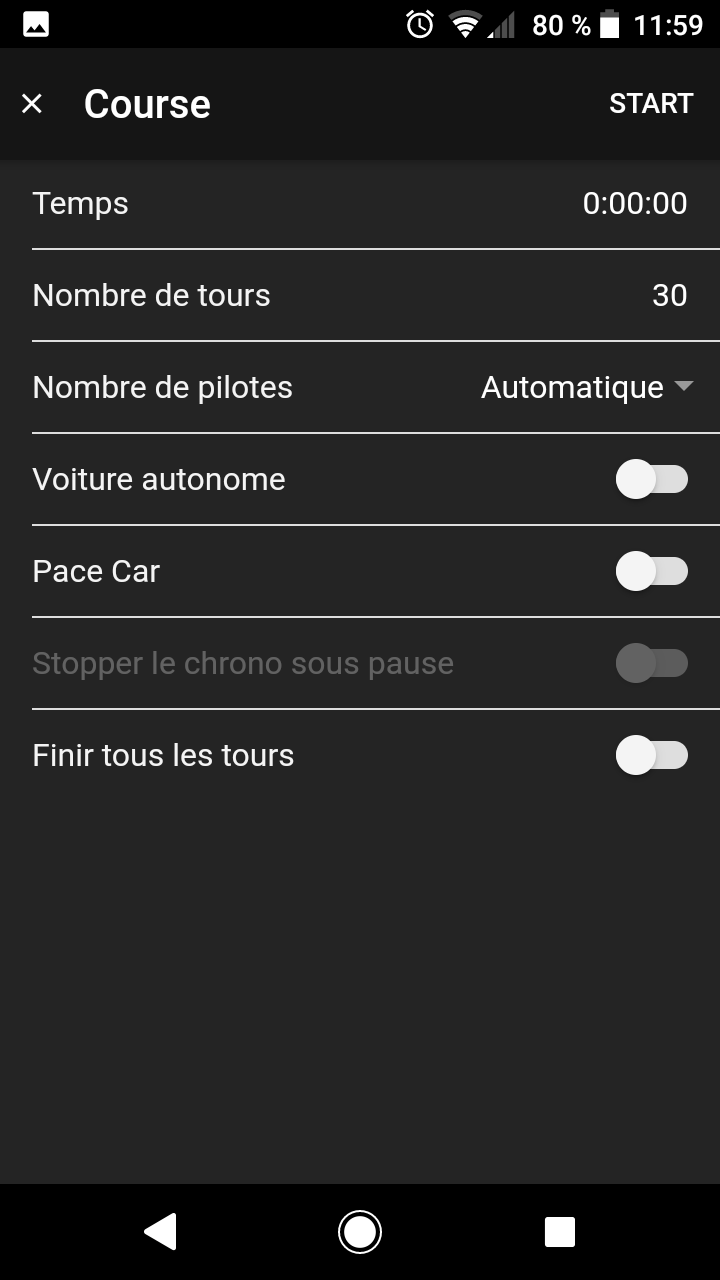Image resolution: width=720 pixels, height=1280 pixels.
Task: Toggle Finir tous les tours on
Action: pos(652,755)
